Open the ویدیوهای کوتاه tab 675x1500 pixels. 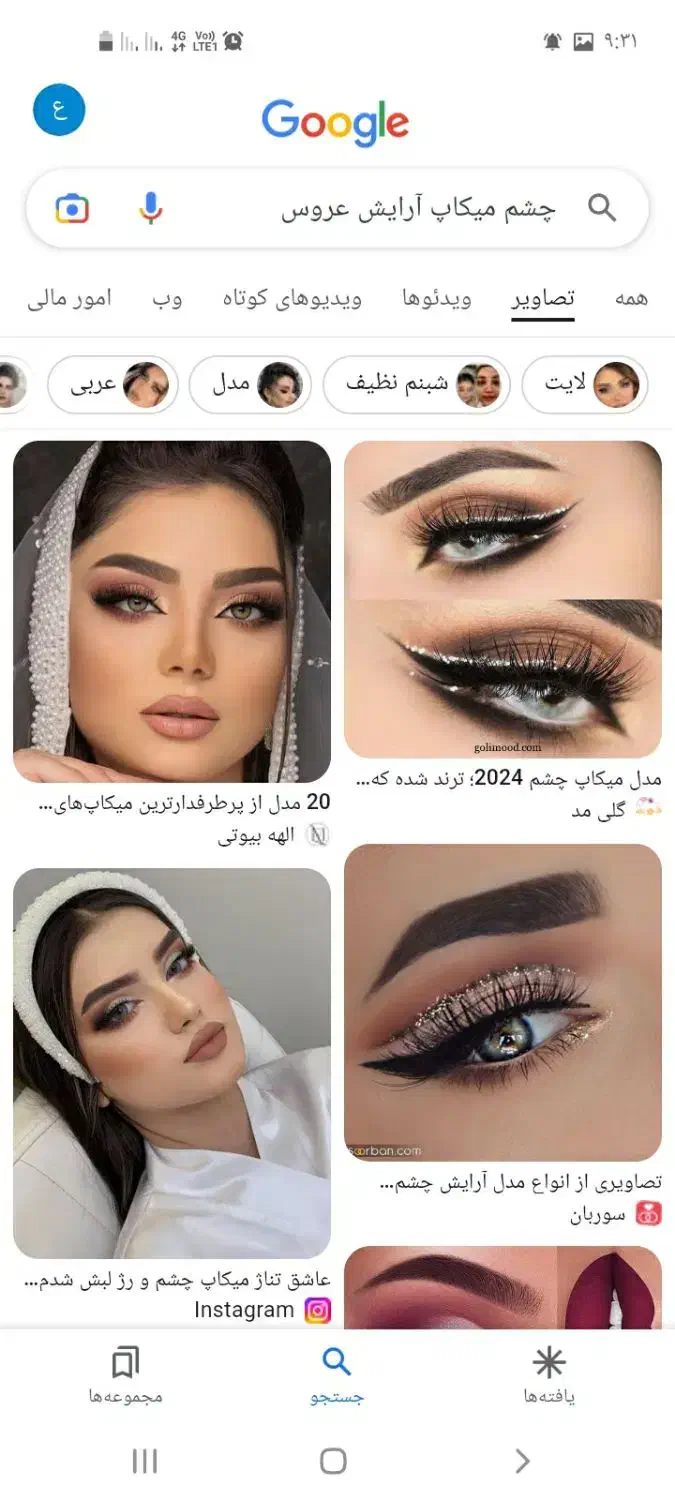click(x=292, y=298)
